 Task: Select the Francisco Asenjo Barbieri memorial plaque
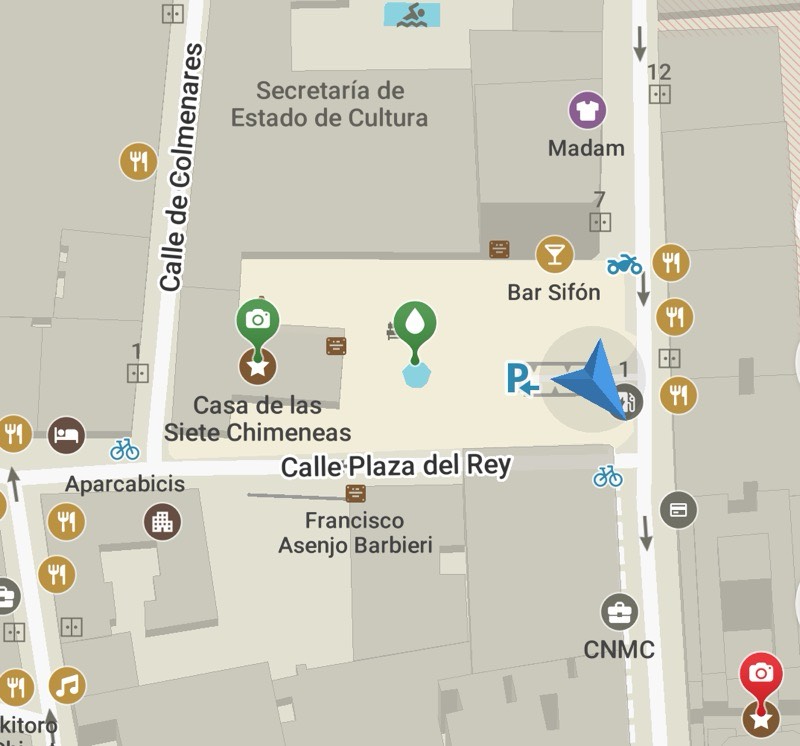point(355,493)
